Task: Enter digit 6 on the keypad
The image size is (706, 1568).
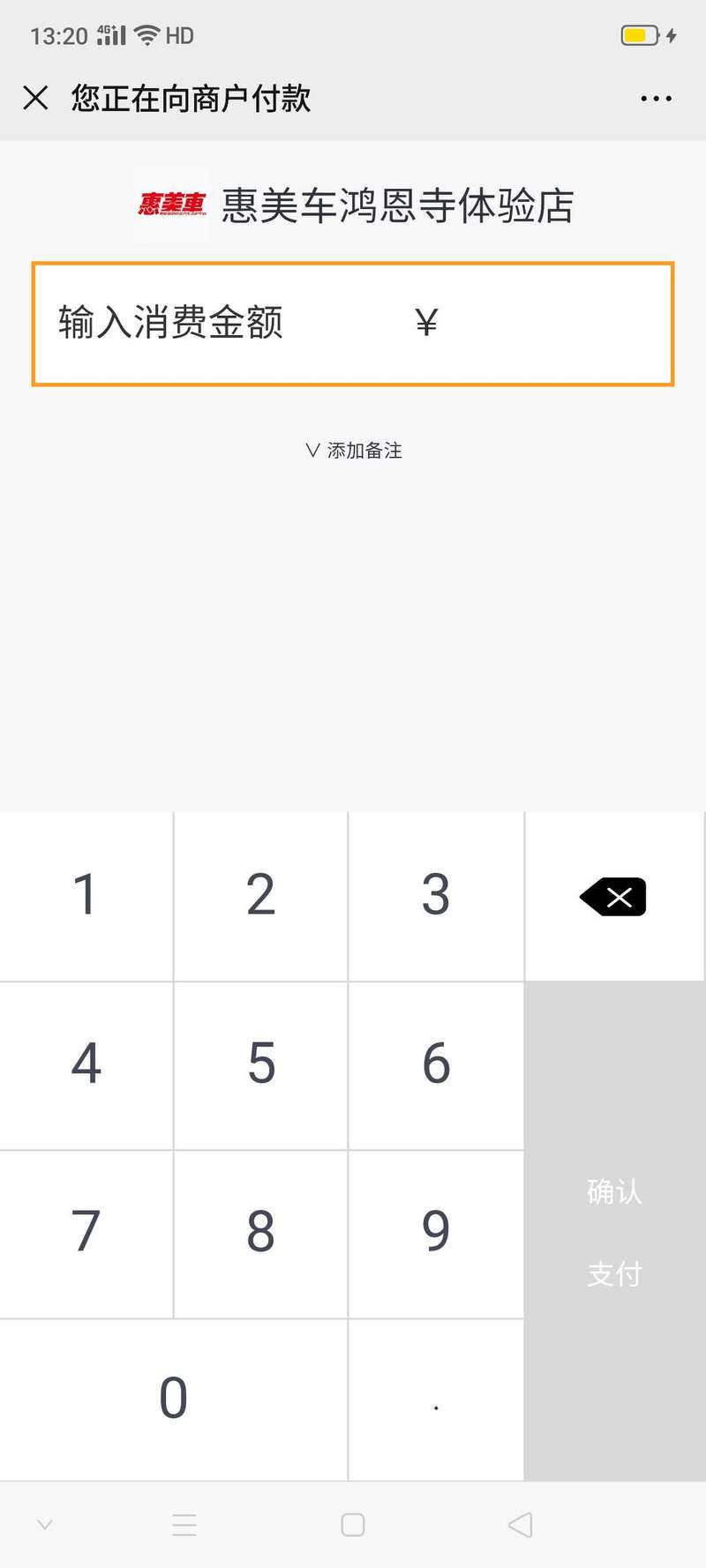Action: [436, 1064]
